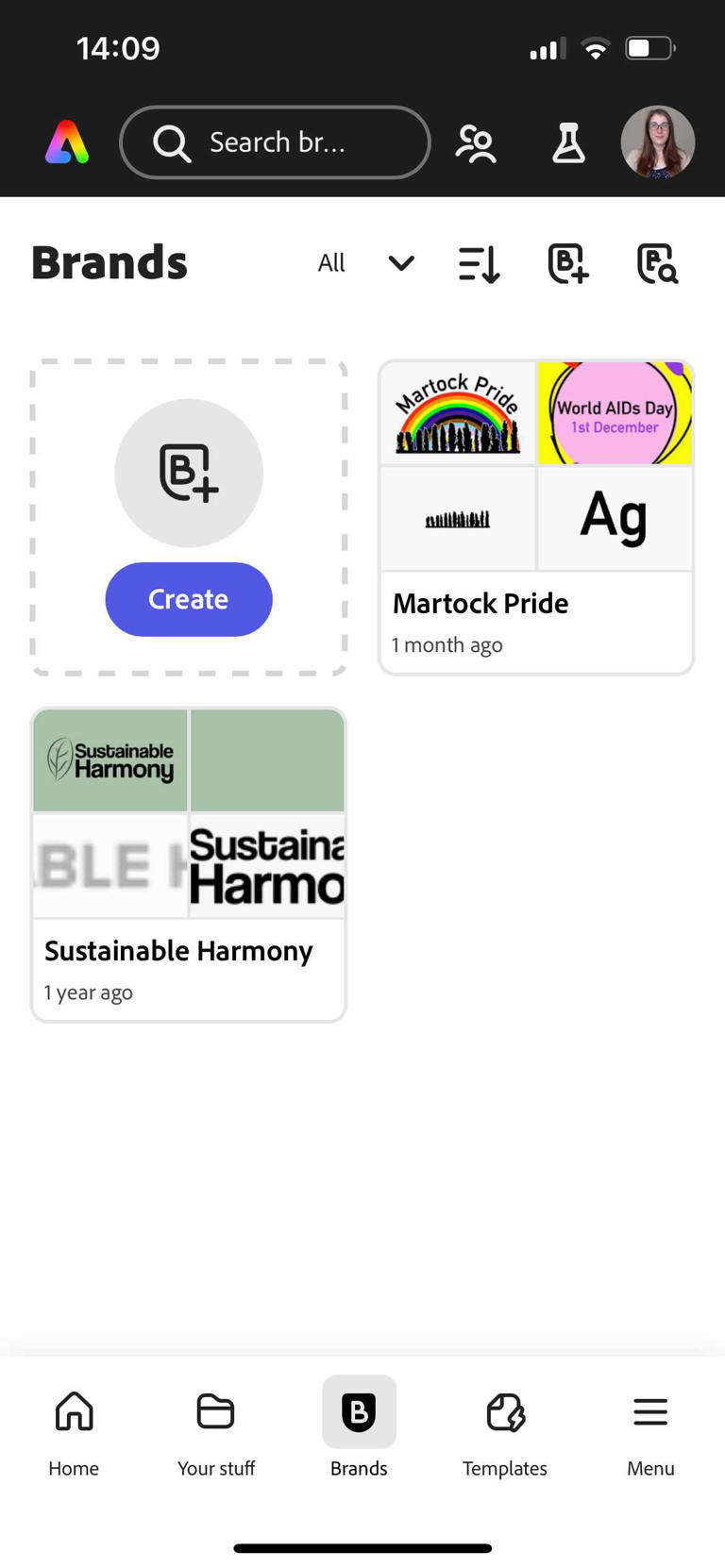Expand the All filter dropdown
This screenshot has width=725, height=1568.
tap(331, 263)
